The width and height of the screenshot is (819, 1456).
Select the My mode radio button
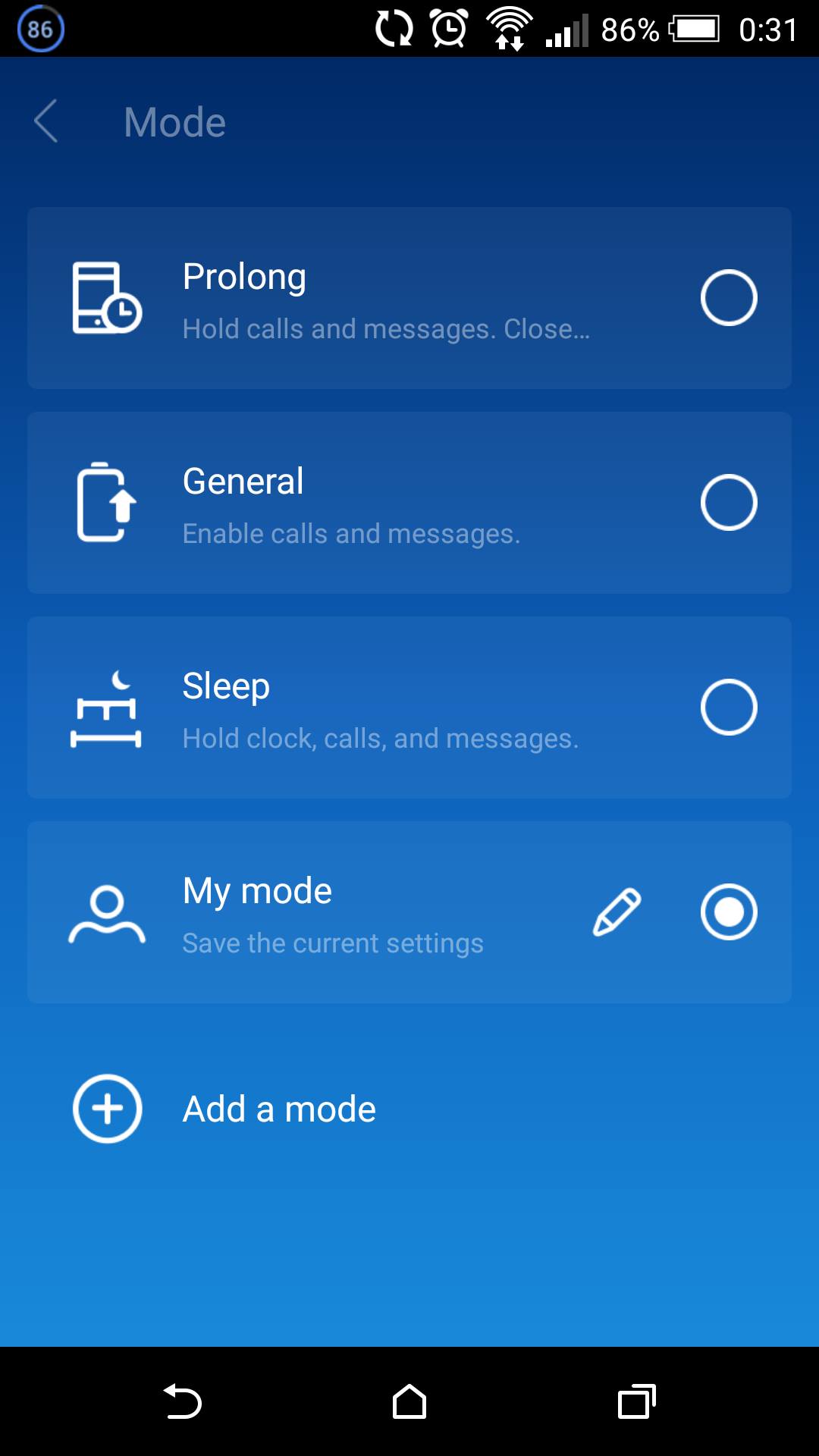(728, 912)
